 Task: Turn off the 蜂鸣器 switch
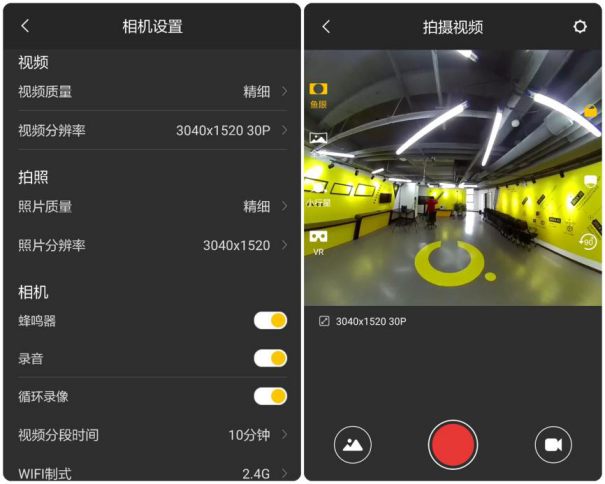tap(270, 321)
